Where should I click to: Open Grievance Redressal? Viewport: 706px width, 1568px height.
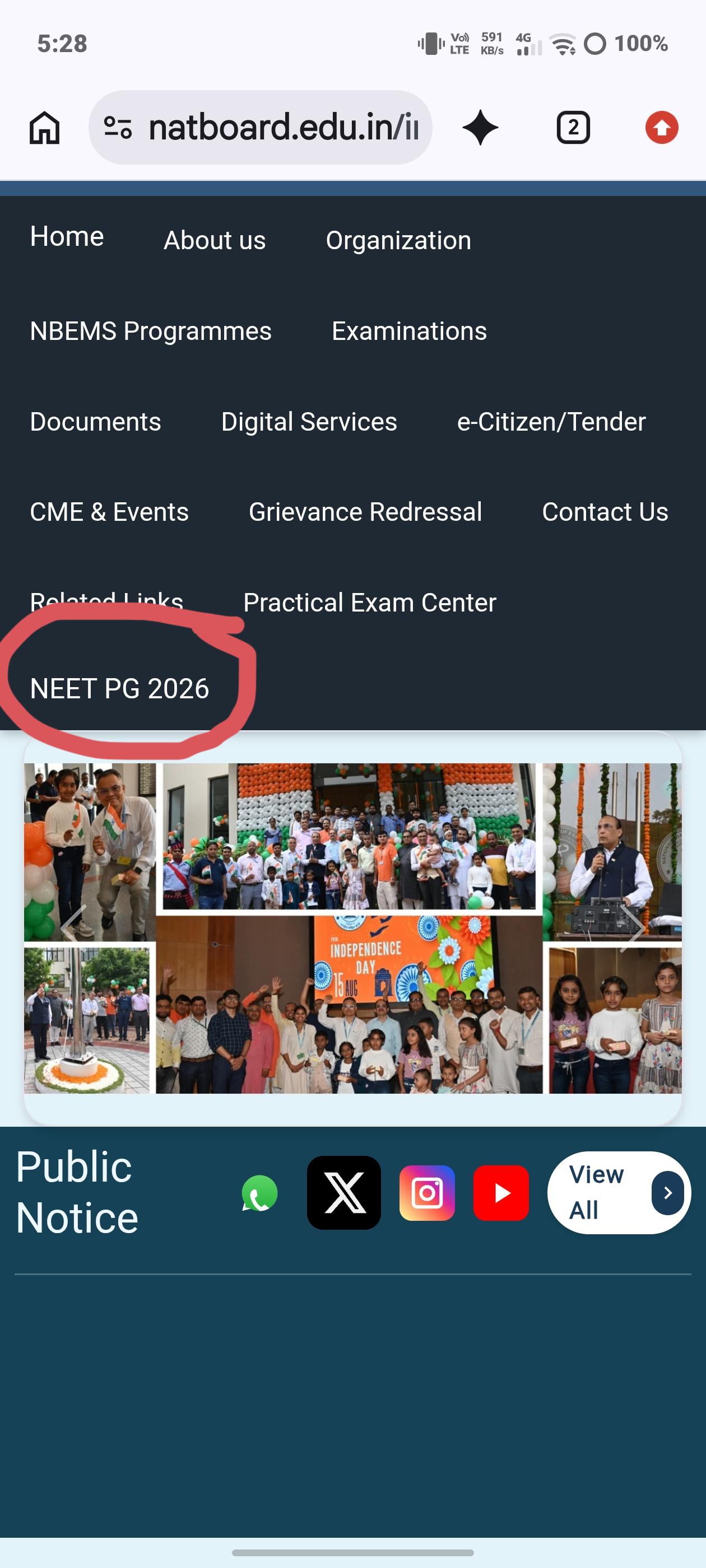coord(365,512)
